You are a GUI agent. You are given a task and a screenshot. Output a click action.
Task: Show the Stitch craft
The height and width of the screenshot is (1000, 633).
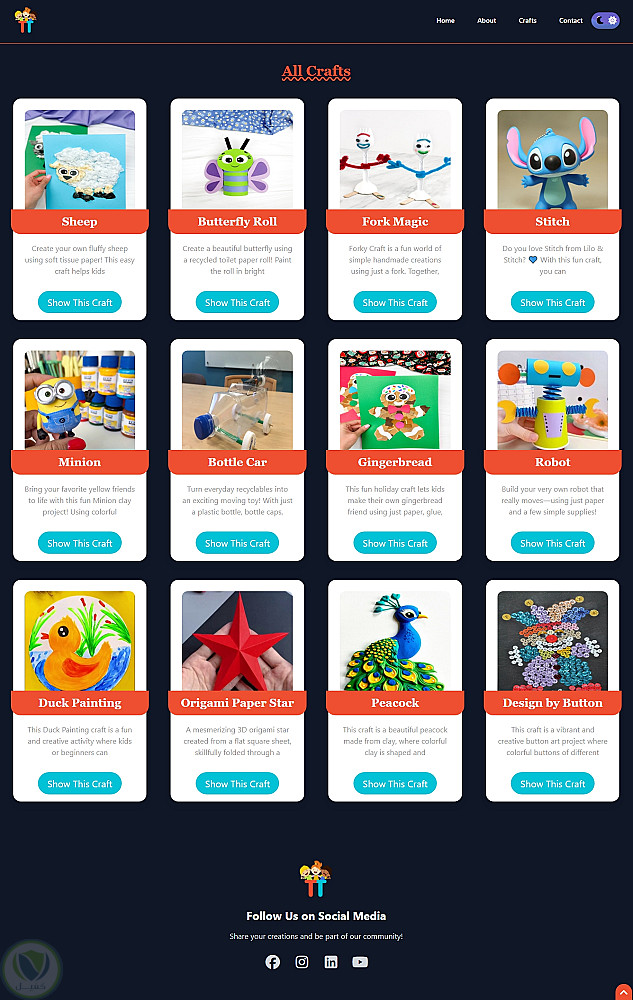(552, 302)
